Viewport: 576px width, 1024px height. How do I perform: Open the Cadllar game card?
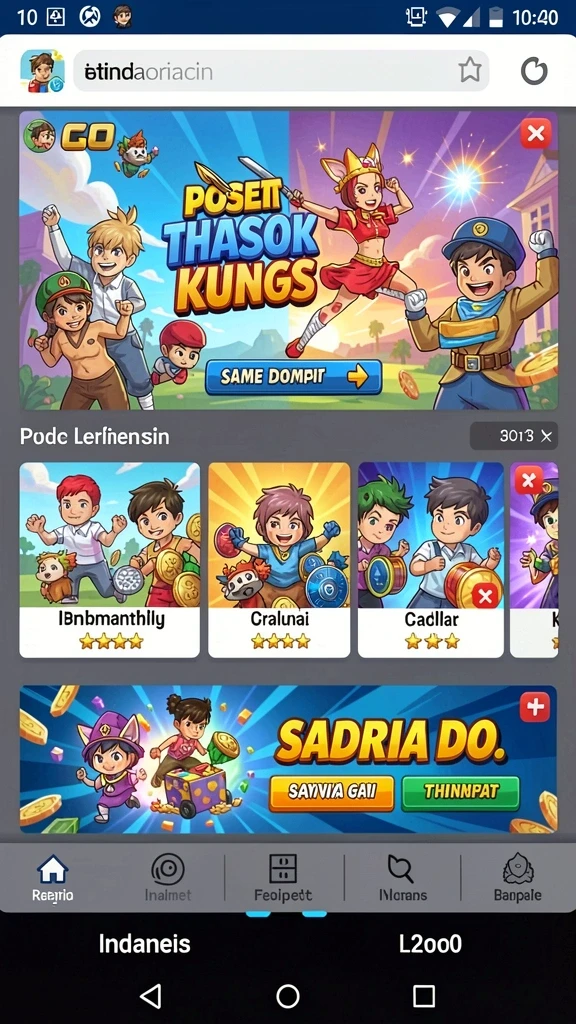click(430, 560)
